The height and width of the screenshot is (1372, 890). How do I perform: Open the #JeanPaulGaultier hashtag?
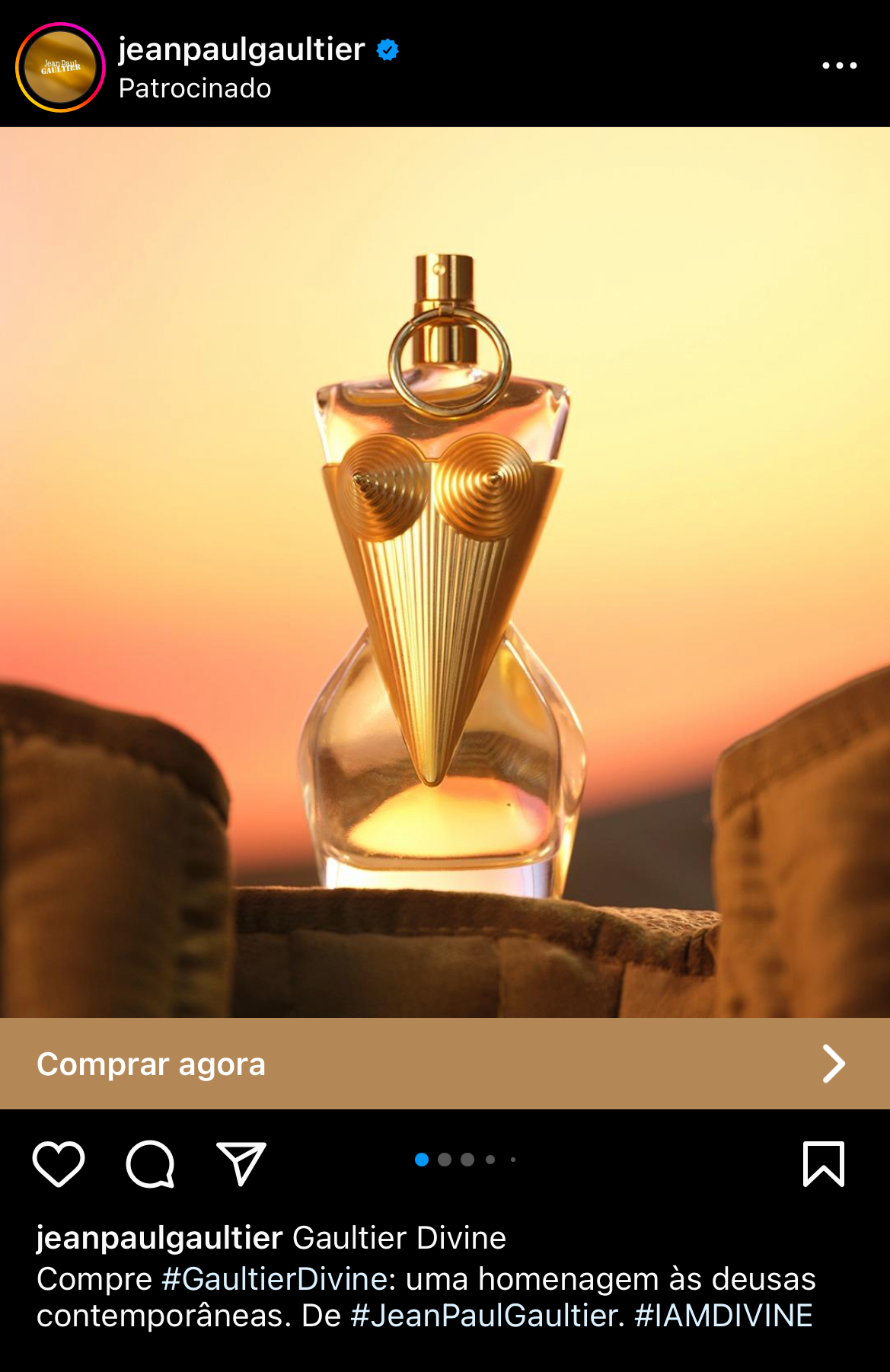pos(483,1316)
